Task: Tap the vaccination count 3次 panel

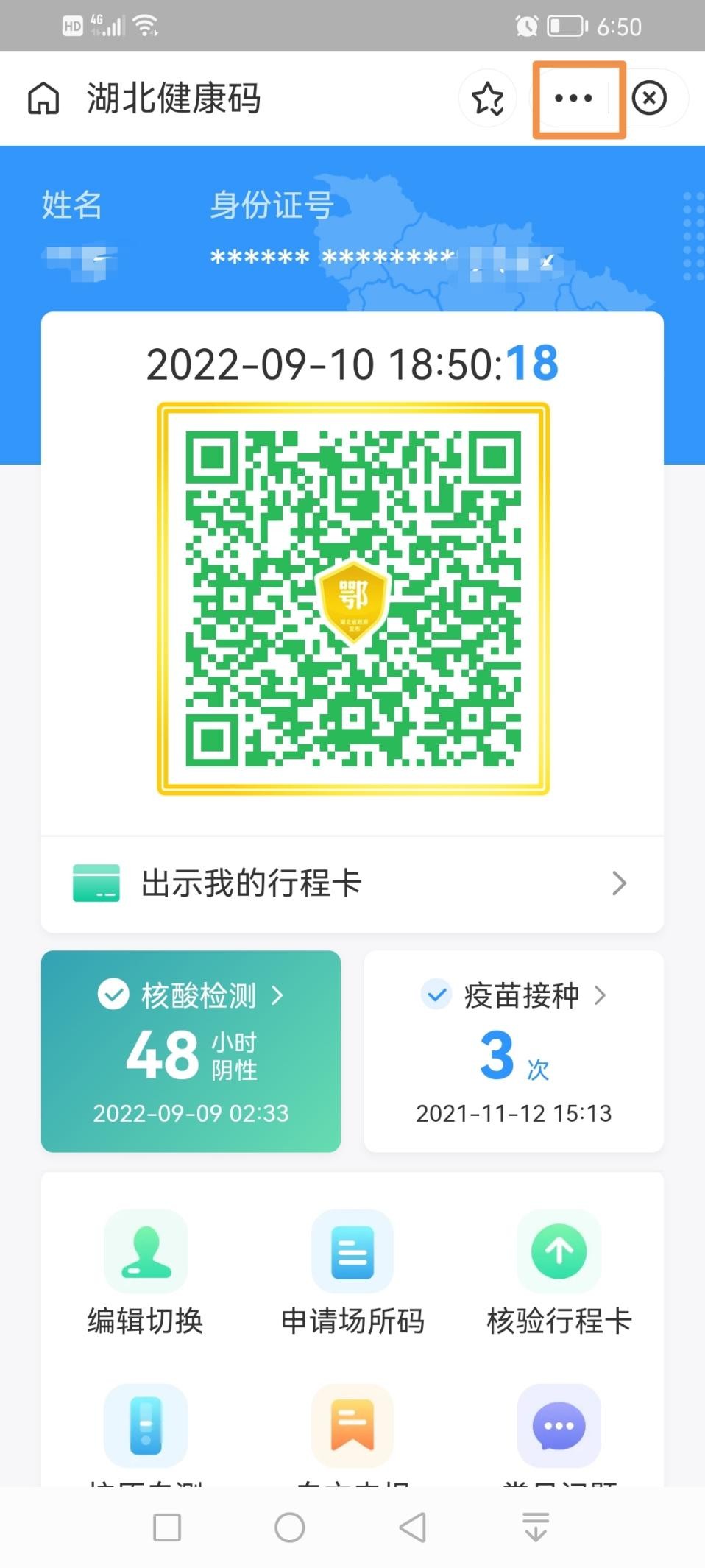Action: click(513, 1053)
